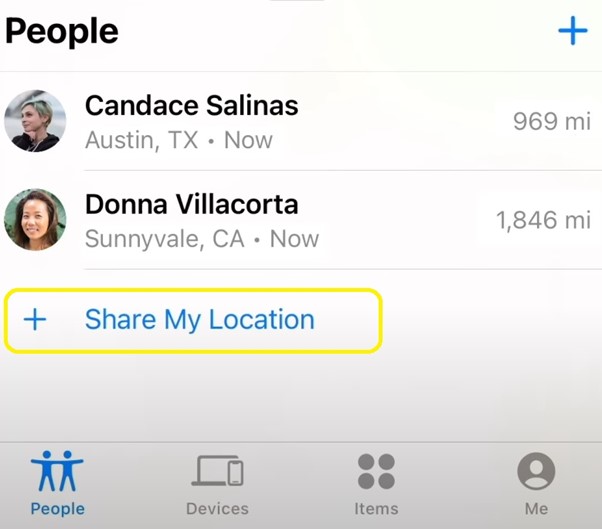Go to the Items tab
The height and width of the screenshot is (529, 602).
376,484
